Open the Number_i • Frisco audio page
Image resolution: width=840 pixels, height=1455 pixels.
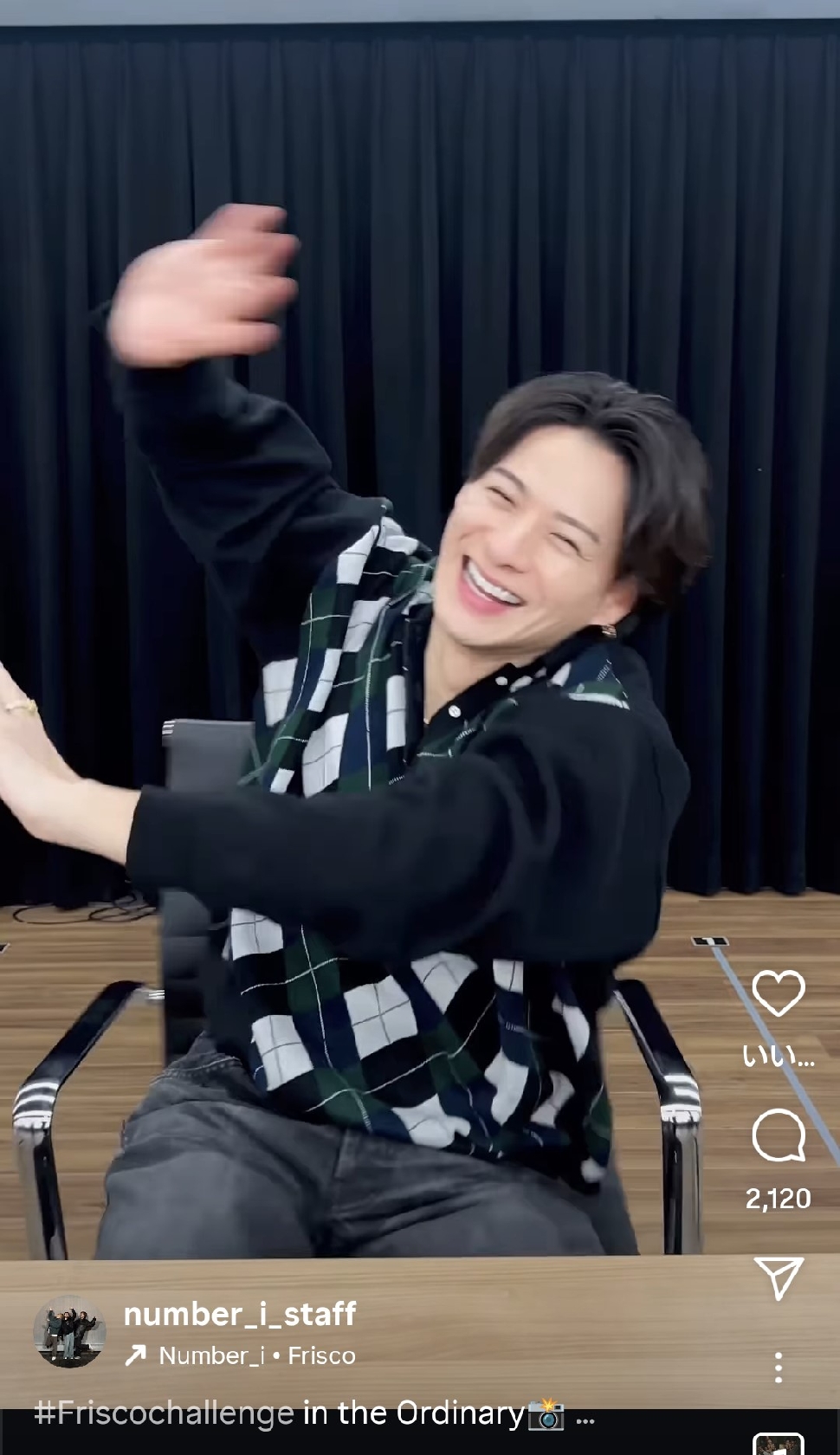point(256,1355)
